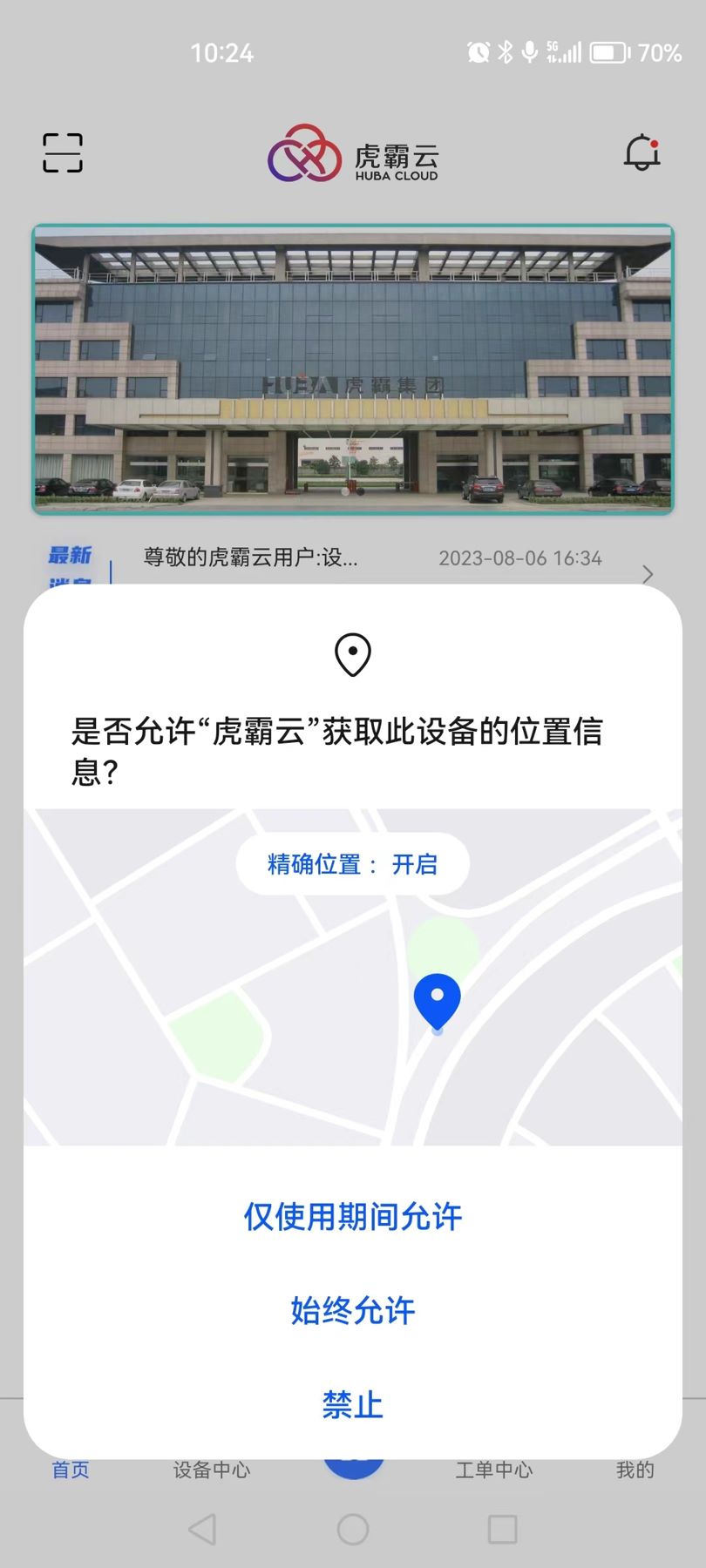Tap the Android back navigation button
The image size is (706, 1568).
pos(202,1526)
